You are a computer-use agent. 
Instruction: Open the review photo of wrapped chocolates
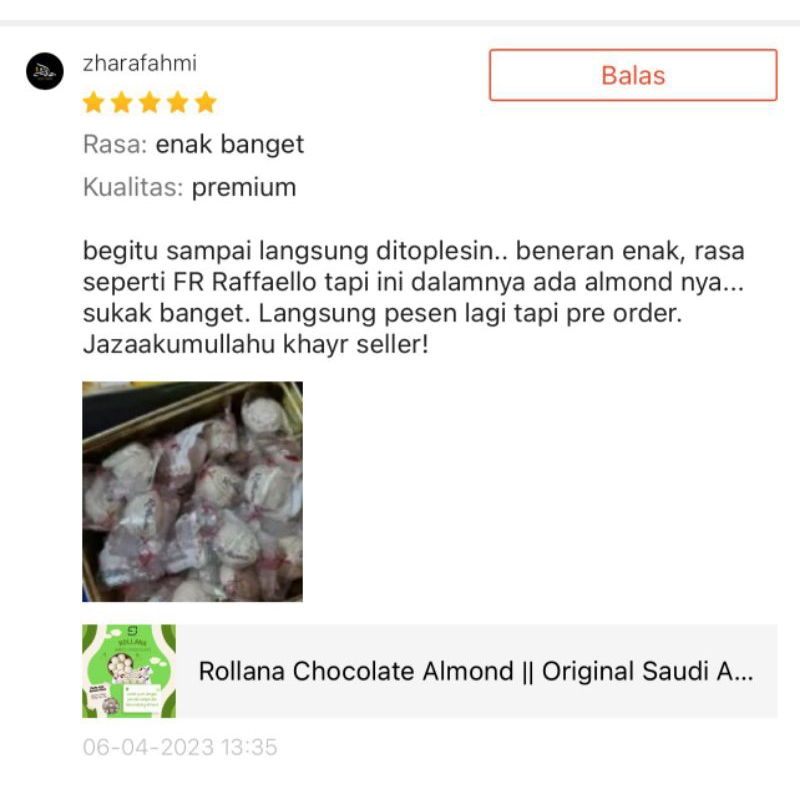tap(192, 491)
